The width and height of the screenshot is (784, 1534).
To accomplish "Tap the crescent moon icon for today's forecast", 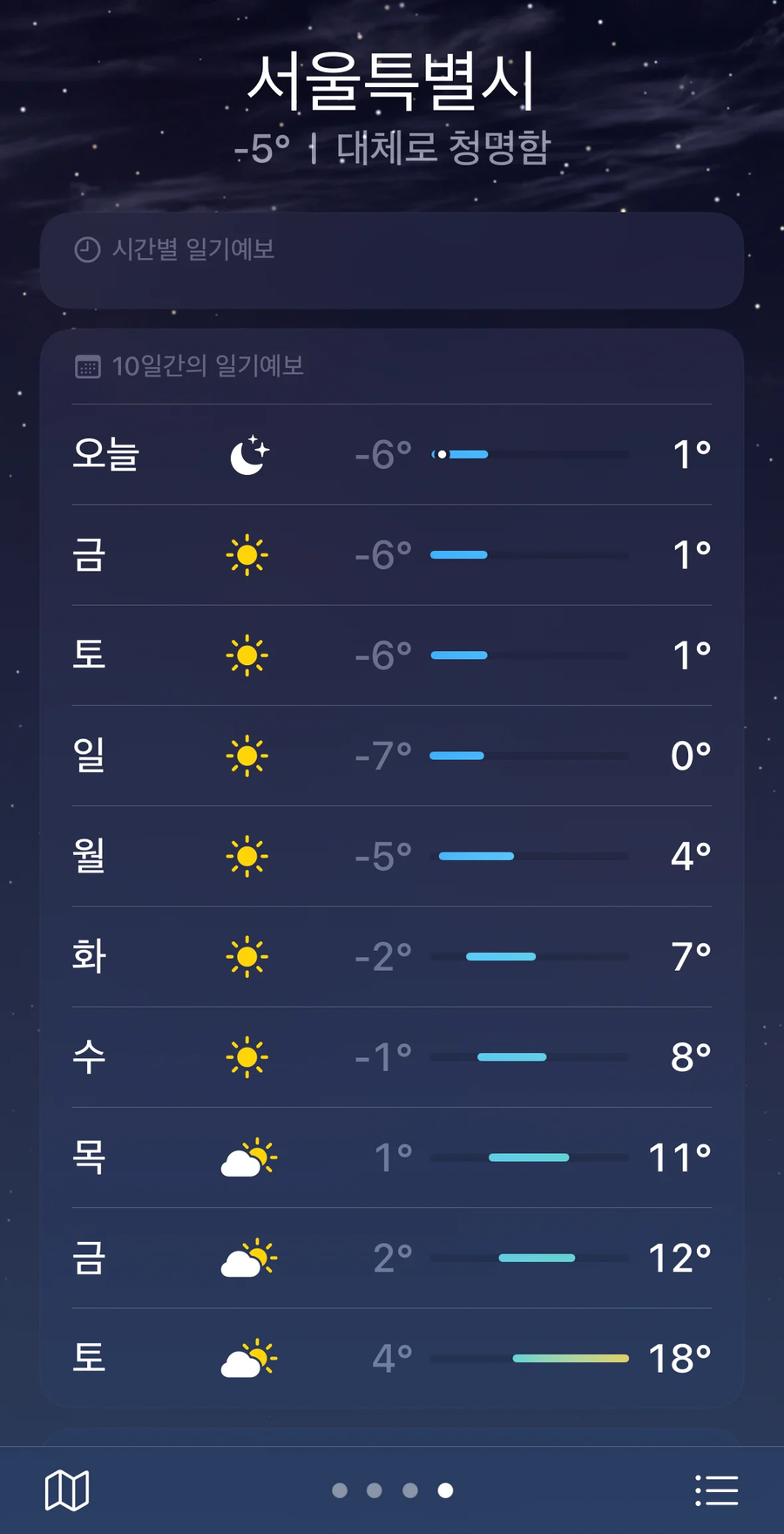I will (x=248, y=453).
